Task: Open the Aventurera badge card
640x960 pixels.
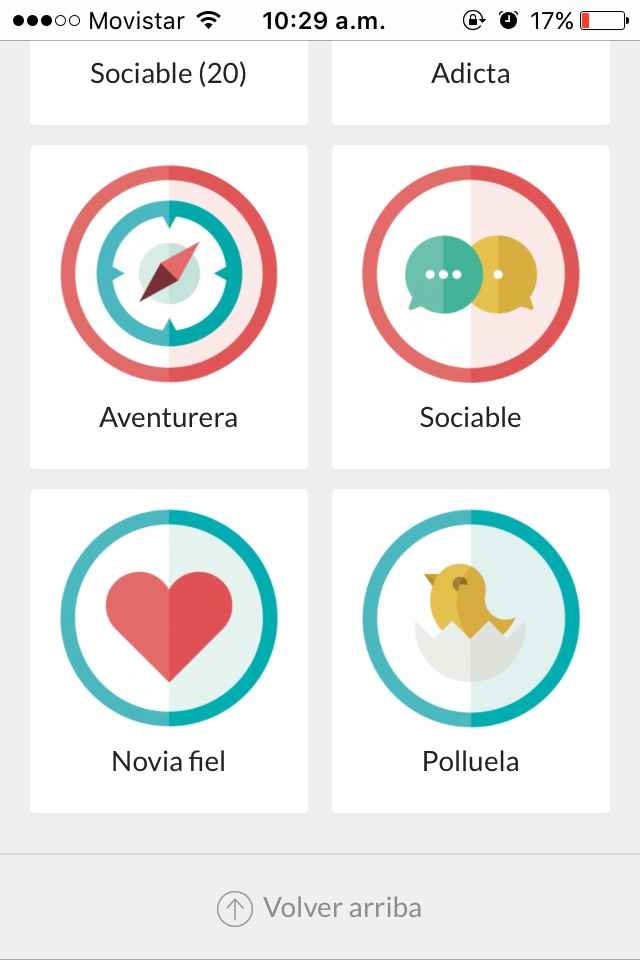Action: point(169,306)
